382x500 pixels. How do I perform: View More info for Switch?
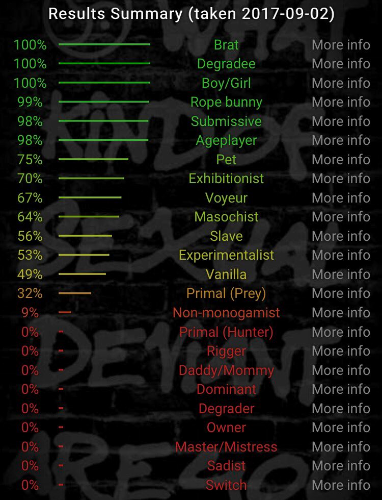pos(341,485)
